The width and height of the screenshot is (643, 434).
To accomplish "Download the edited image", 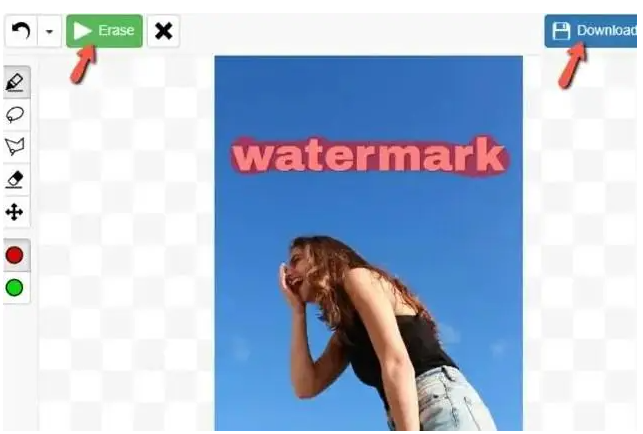I will click(x=593, y=30).
